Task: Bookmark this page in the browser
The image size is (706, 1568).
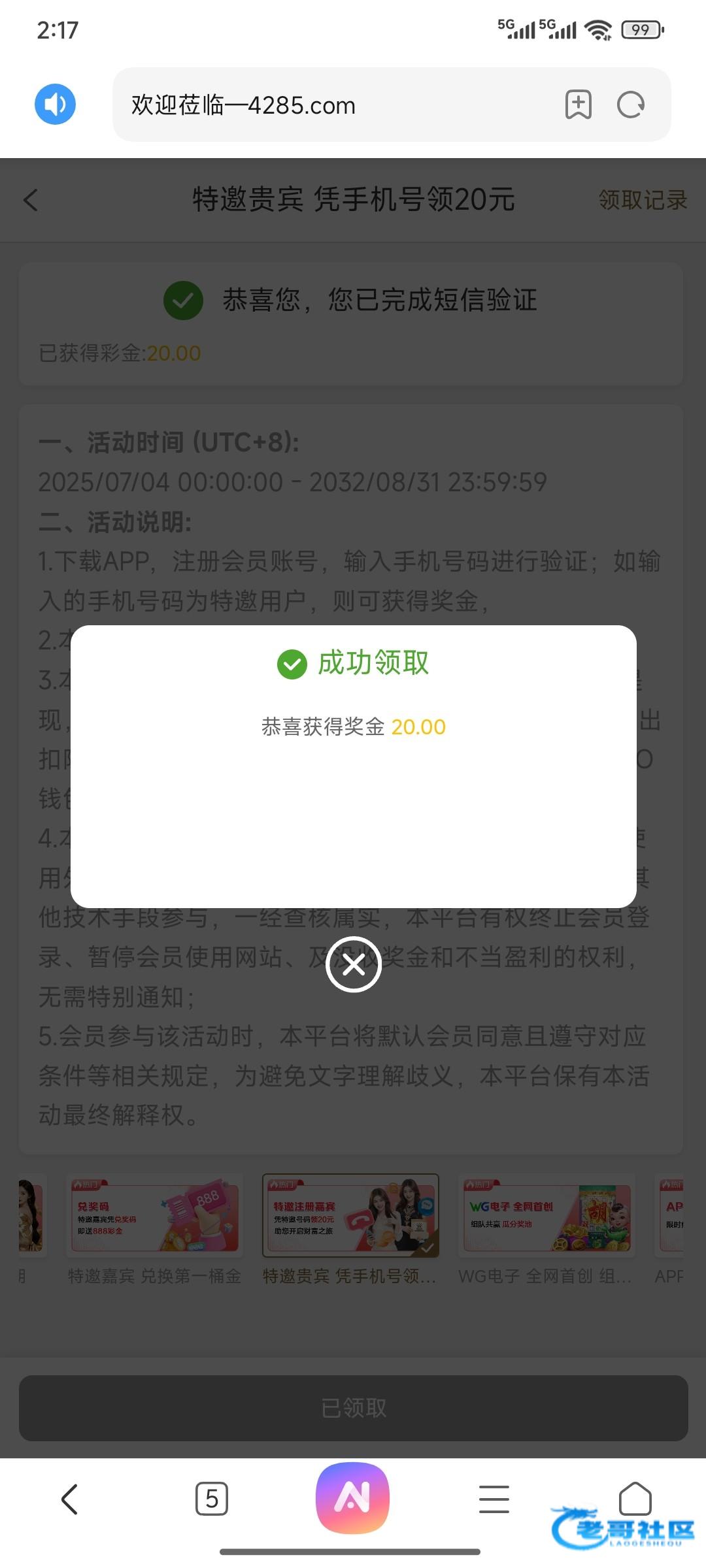Action: pyautogui.click(x=579, y=105)
